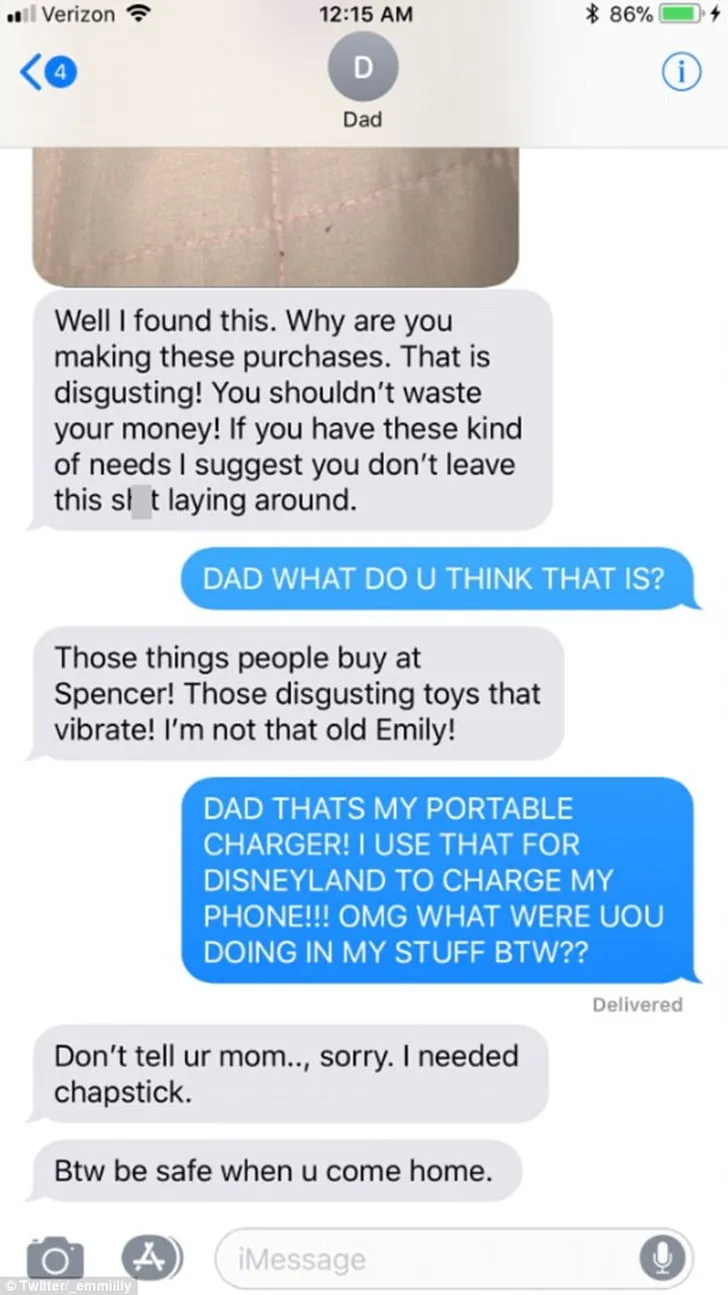Screen dimensions: 728x1295
Task: Record an audio message with microphone
Action: [661, 1258]
